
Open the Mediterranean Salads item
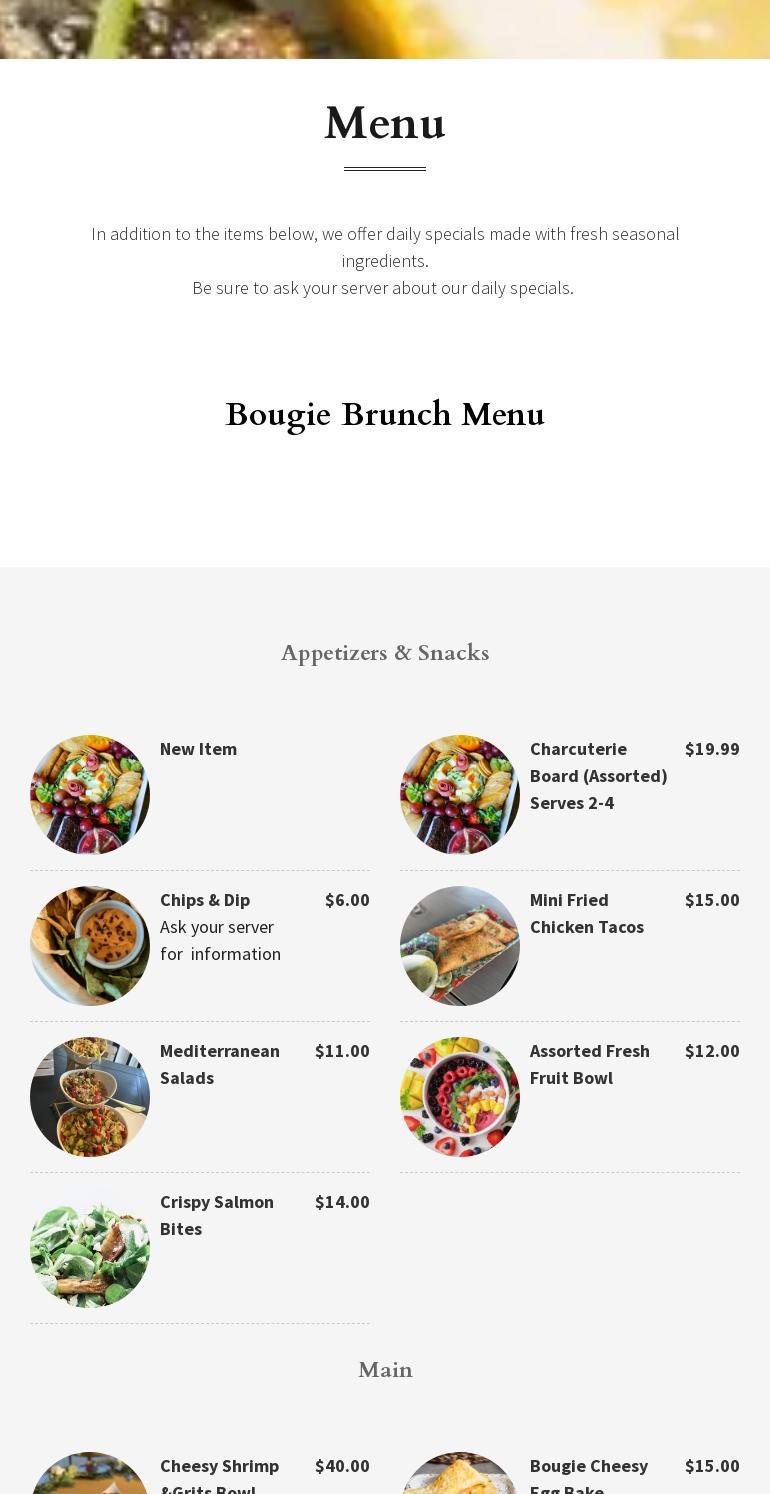click(219, 1064)
